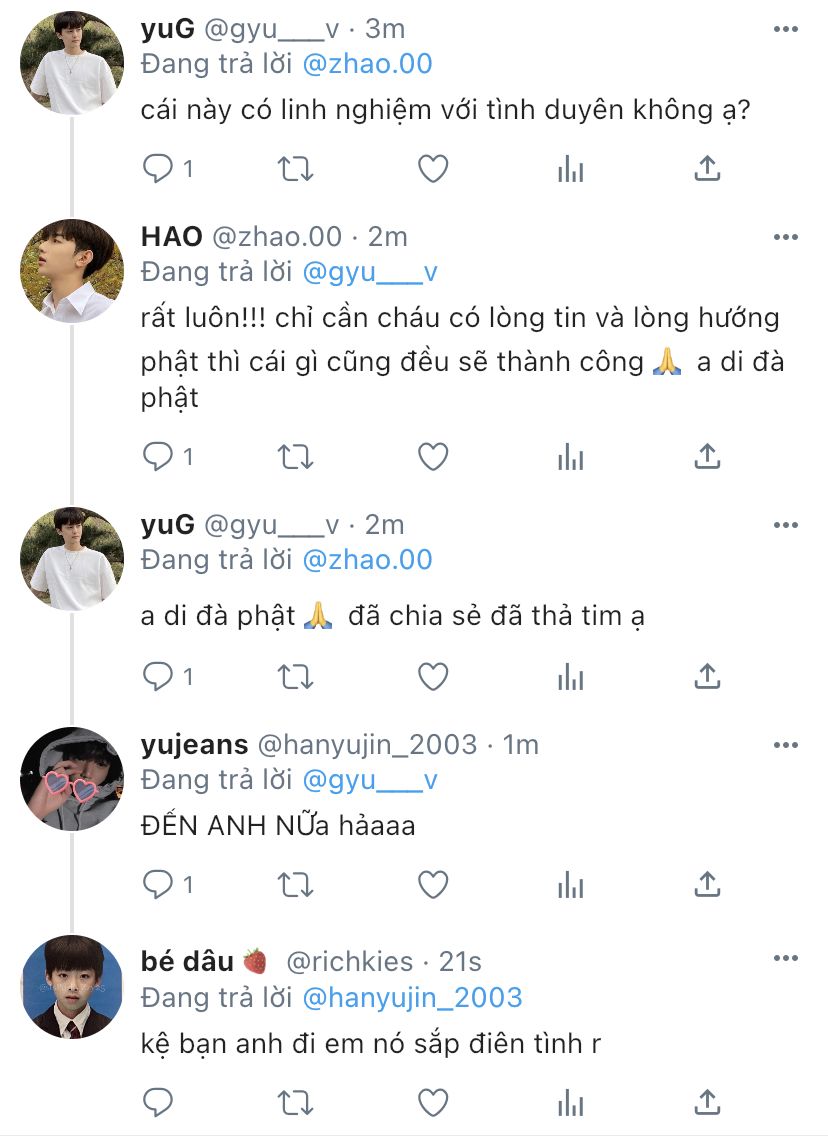Share yujeans' tweet 'ĐẾN ANH NỮa'
The width and height of the screenshot is (828, 1136).
click(707, 884)
